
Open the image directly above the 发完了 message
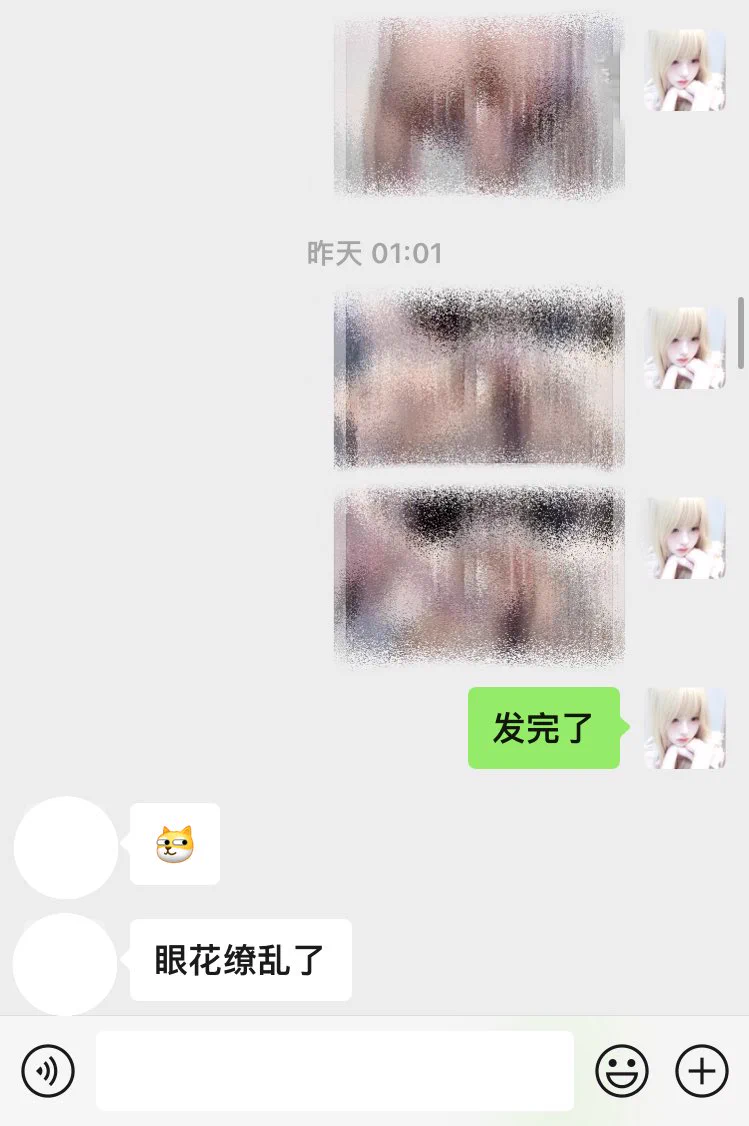(479, 576)
